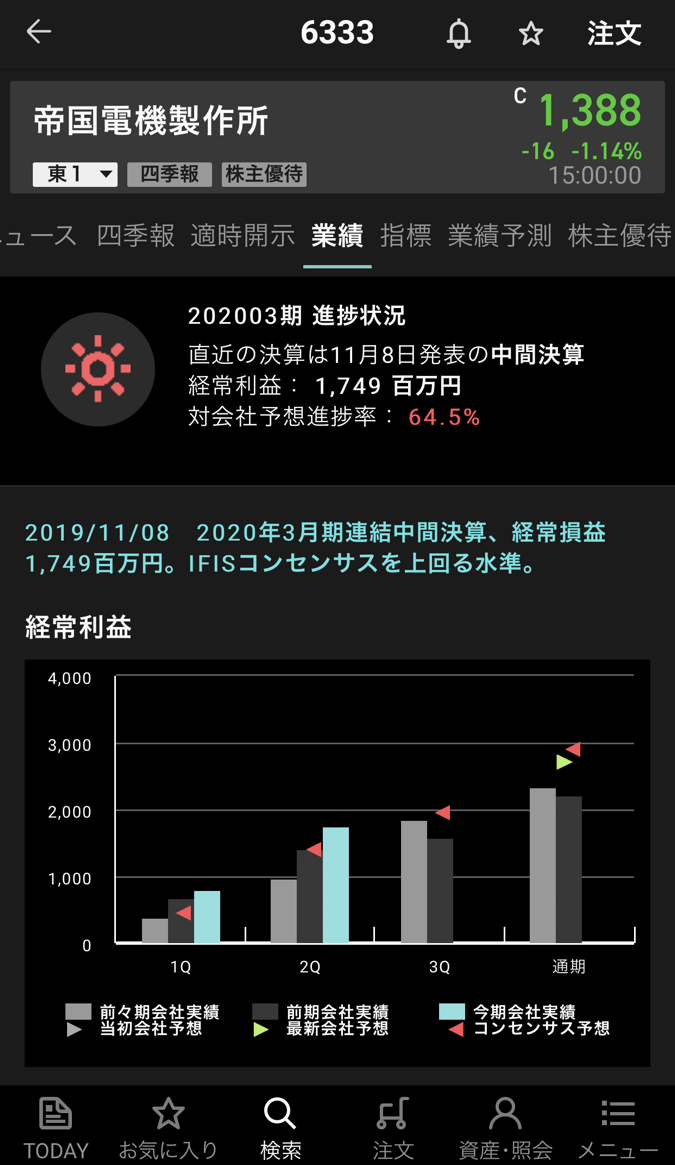Tap the 注文 button in header
This screenshot has height=1165, width=675.
point(613,34)
